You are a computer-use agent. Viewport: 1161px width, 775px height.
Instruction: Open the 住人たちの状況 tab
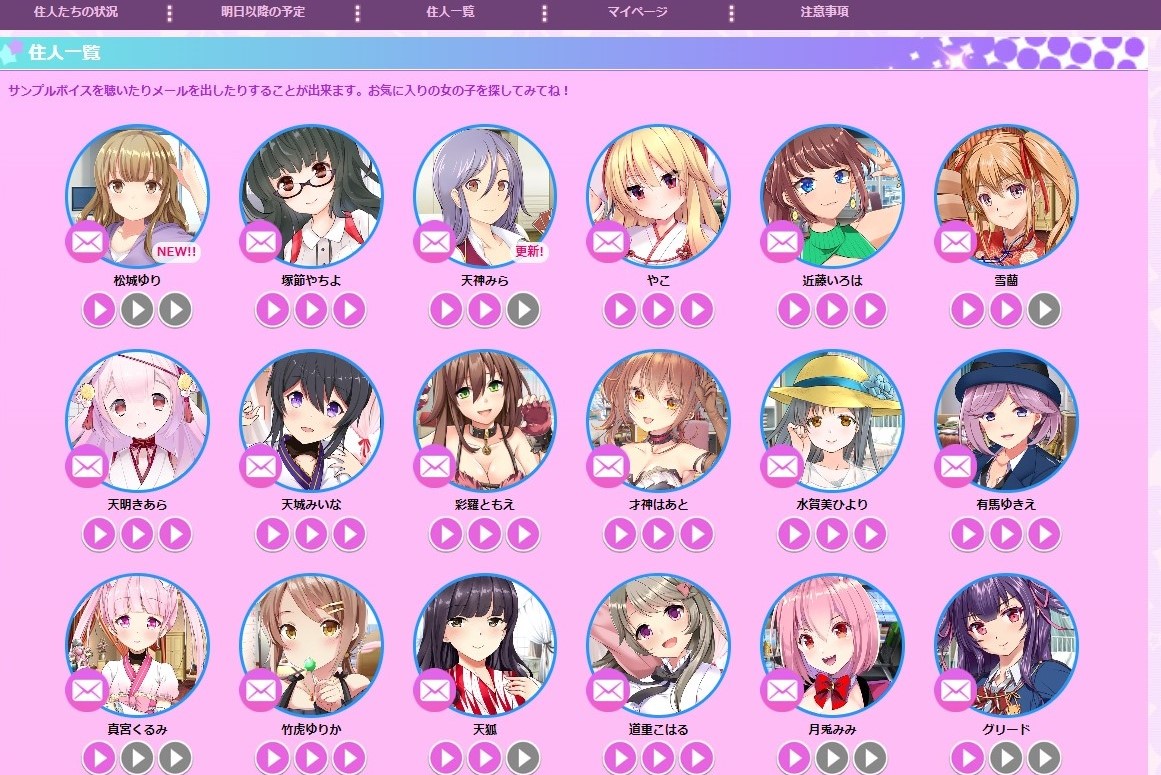75,12
